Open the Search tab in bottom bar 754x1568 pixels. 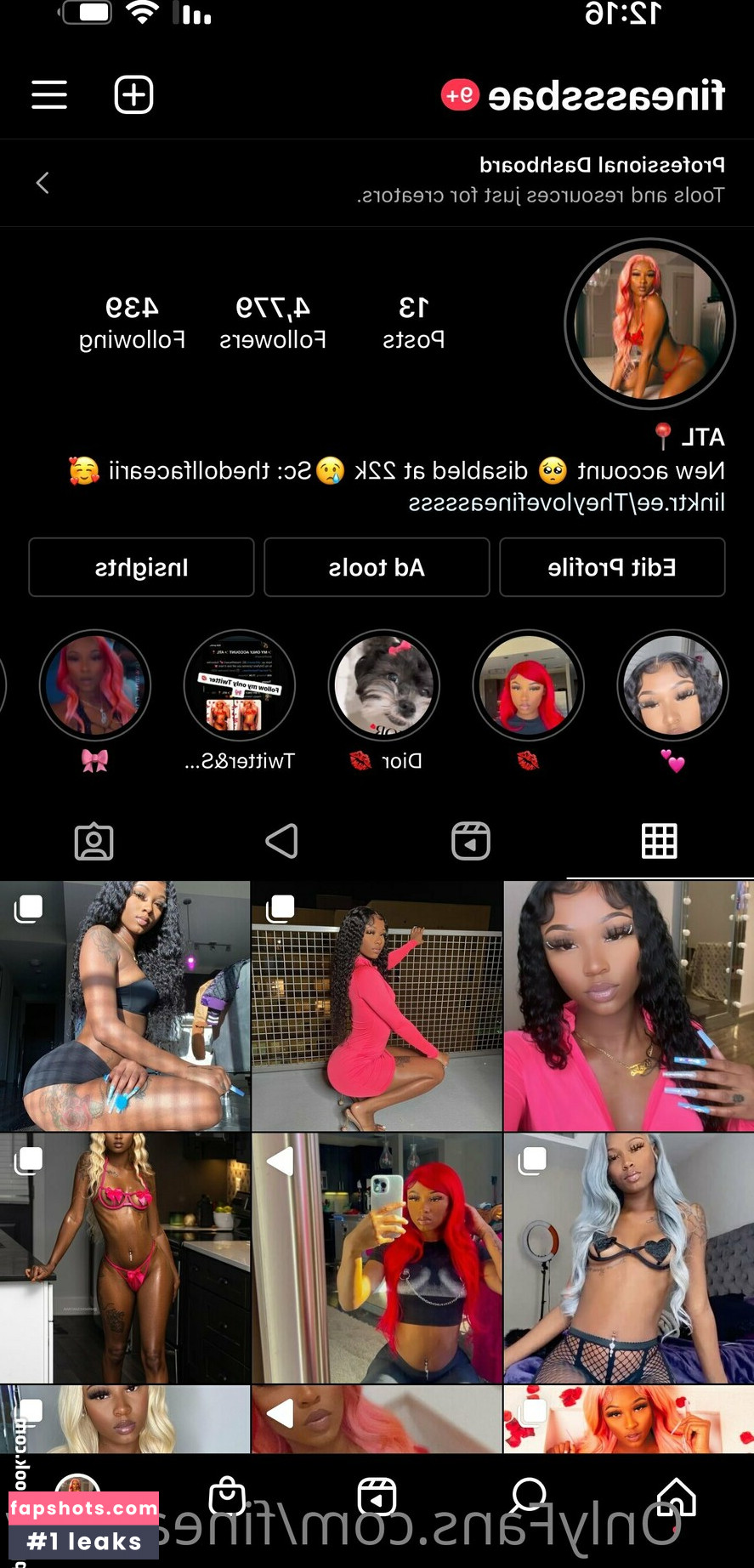[529, 1497]
